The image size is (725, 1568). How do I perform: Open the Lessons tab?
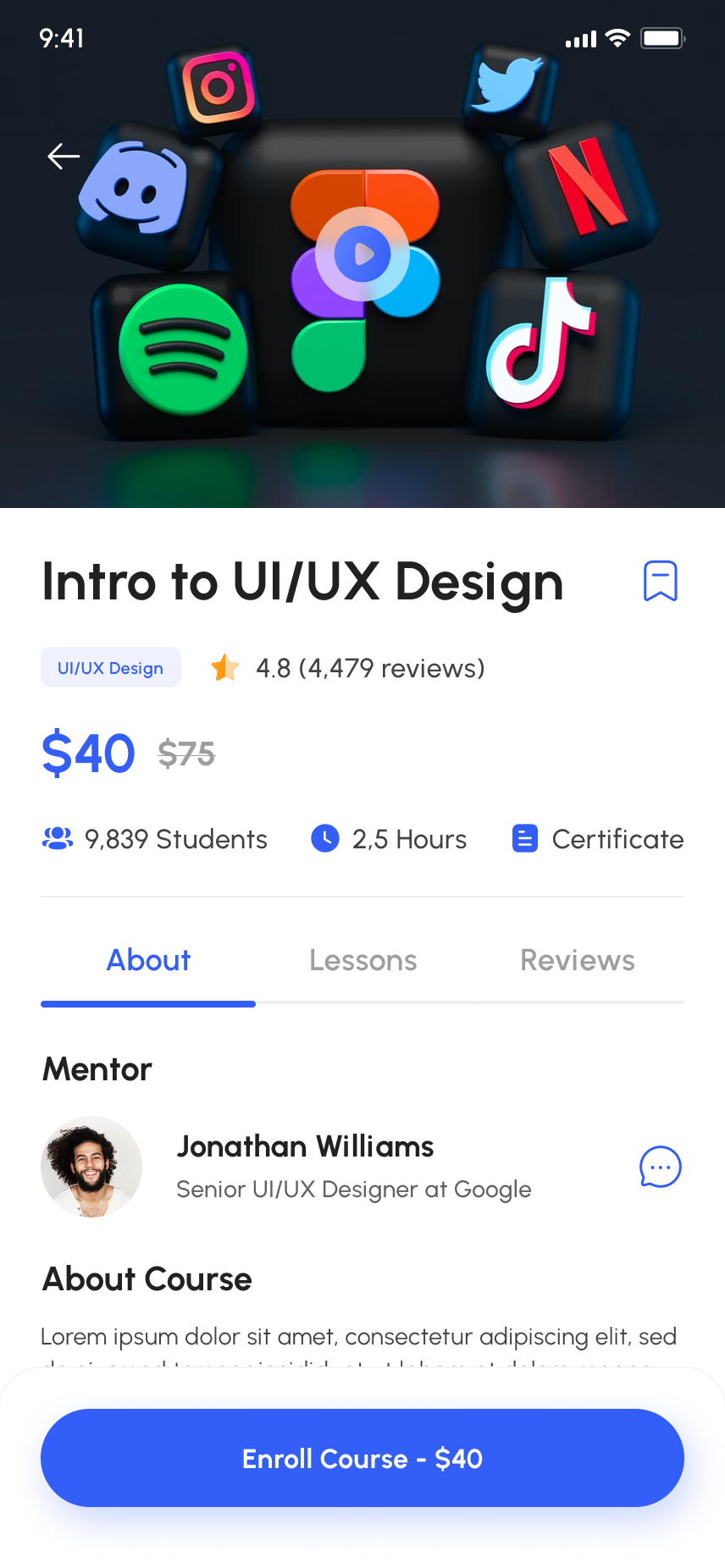[x=362, y=960]
